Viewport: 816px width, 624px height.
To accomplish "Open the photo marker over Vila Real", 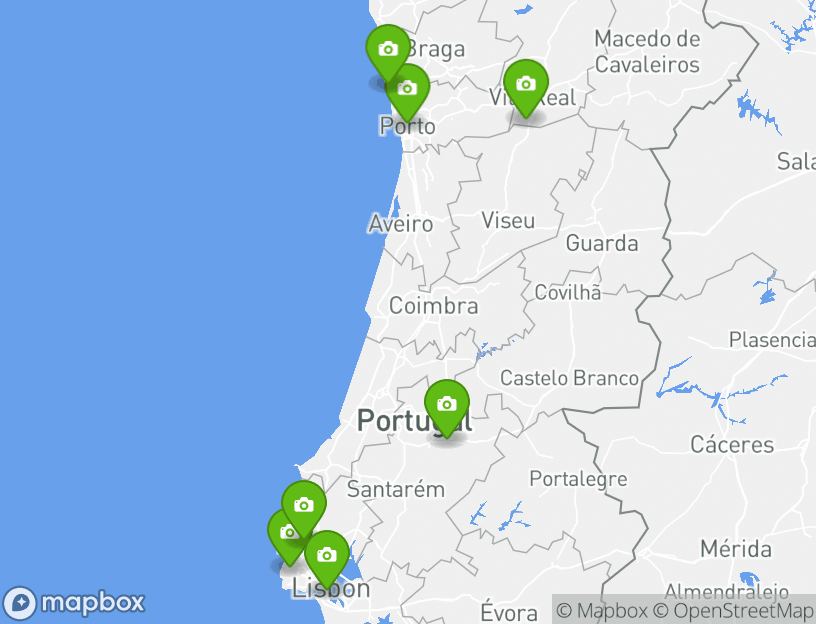I will 526,85.
